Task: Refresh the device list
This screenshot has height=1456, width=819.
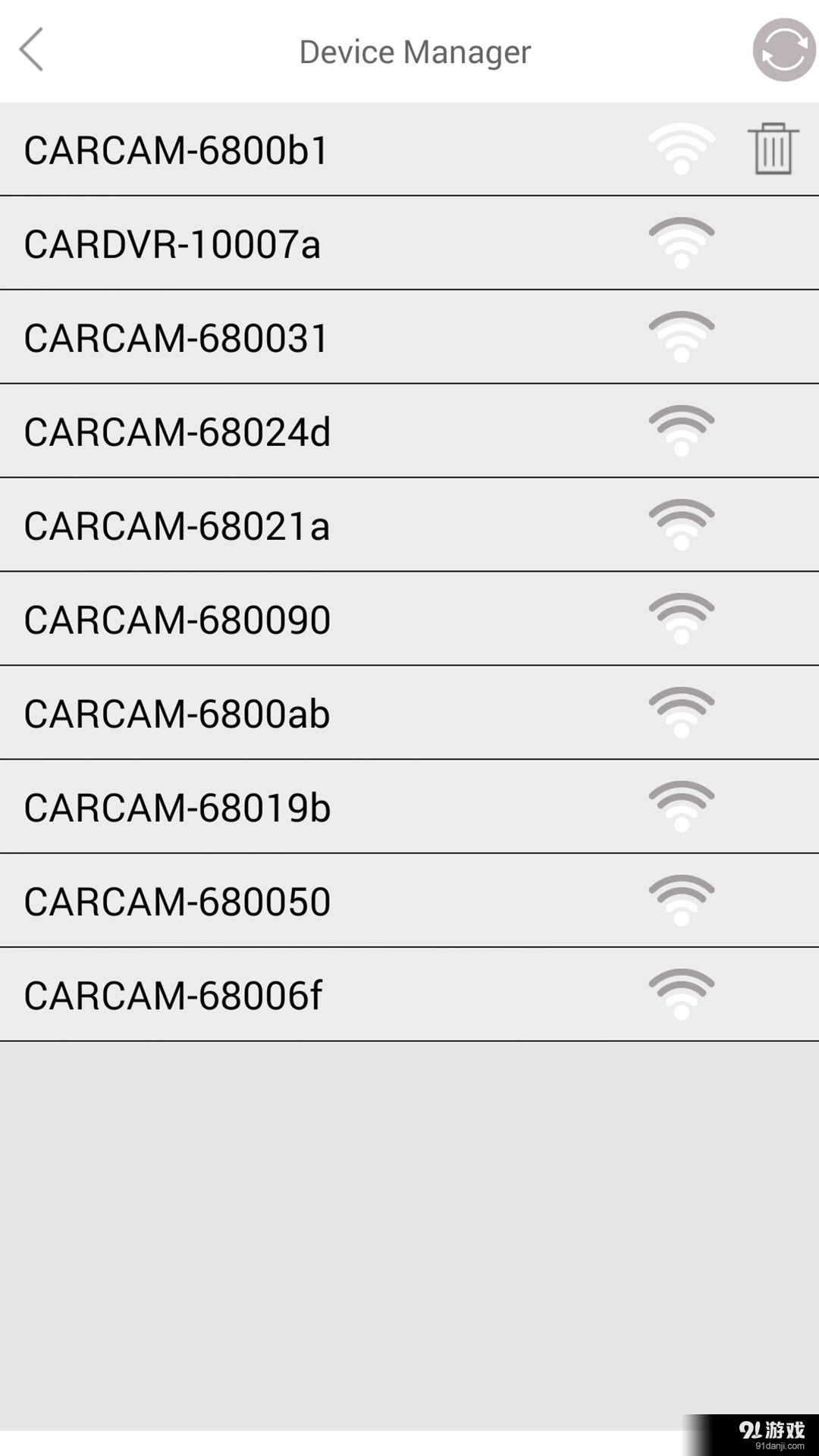Action: (x=783, y=50)
